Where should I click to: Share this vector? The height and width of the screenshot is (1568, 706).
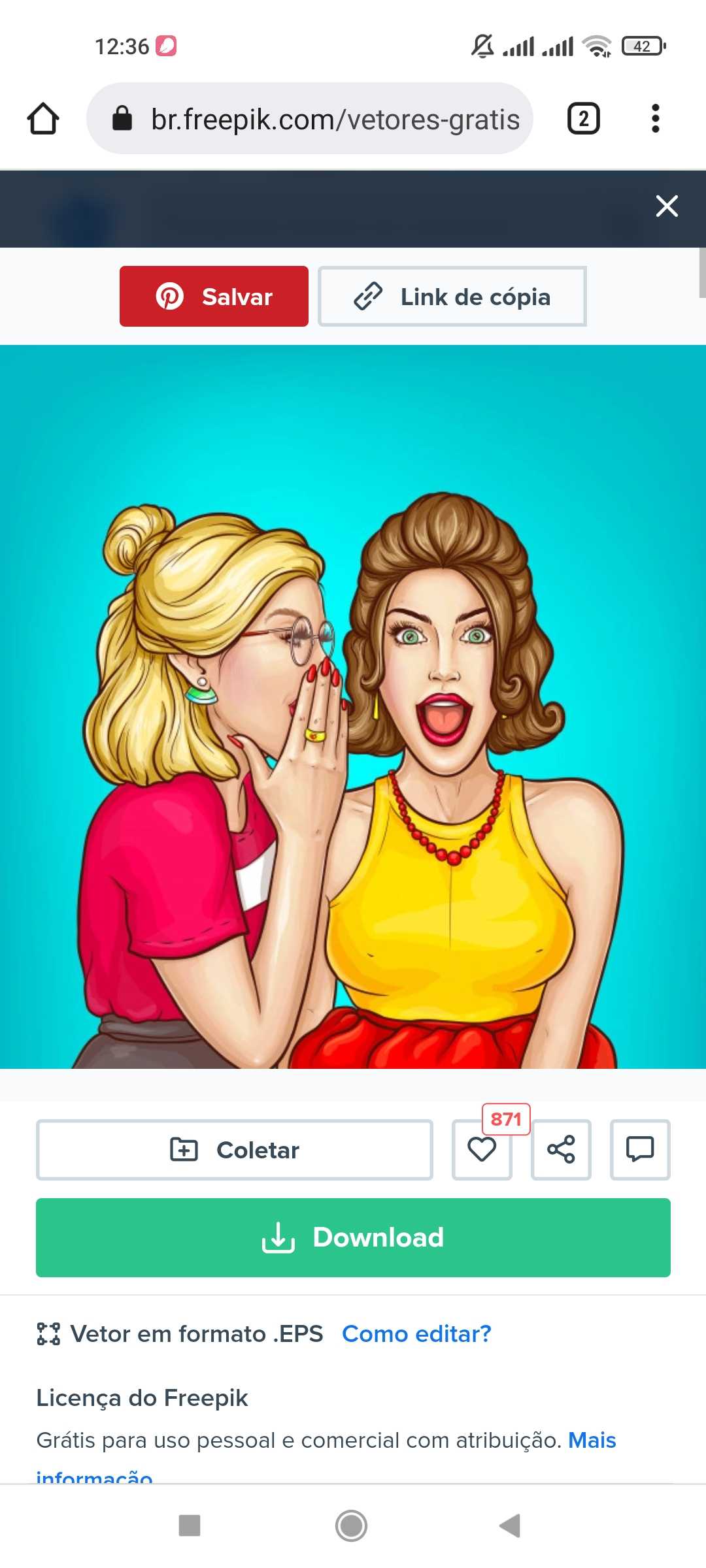561,1150
